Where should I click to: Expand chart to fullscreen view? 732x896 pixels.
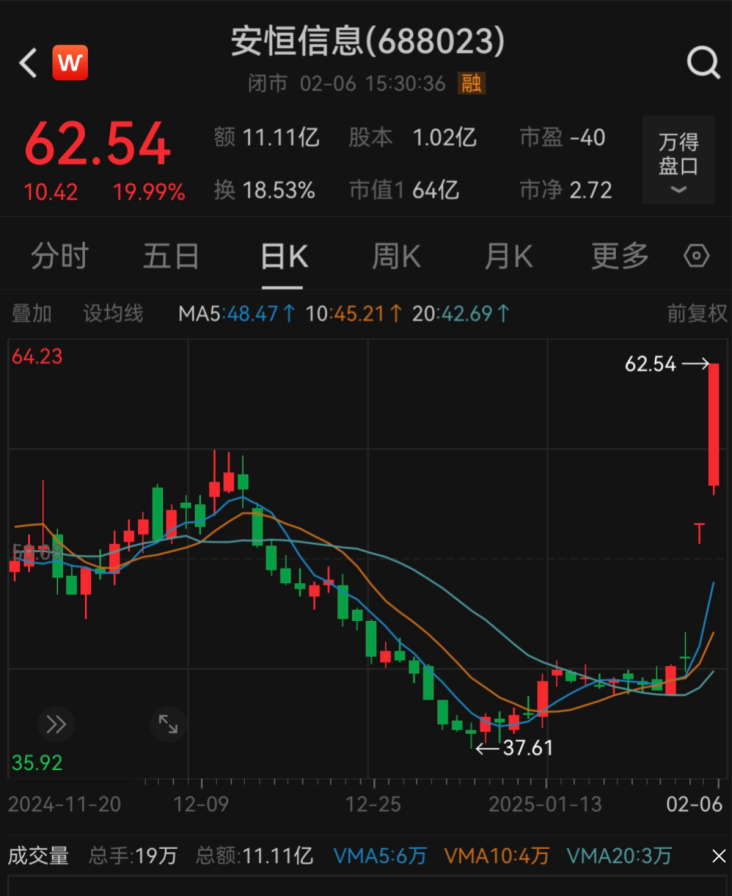(x=167, y=723)
